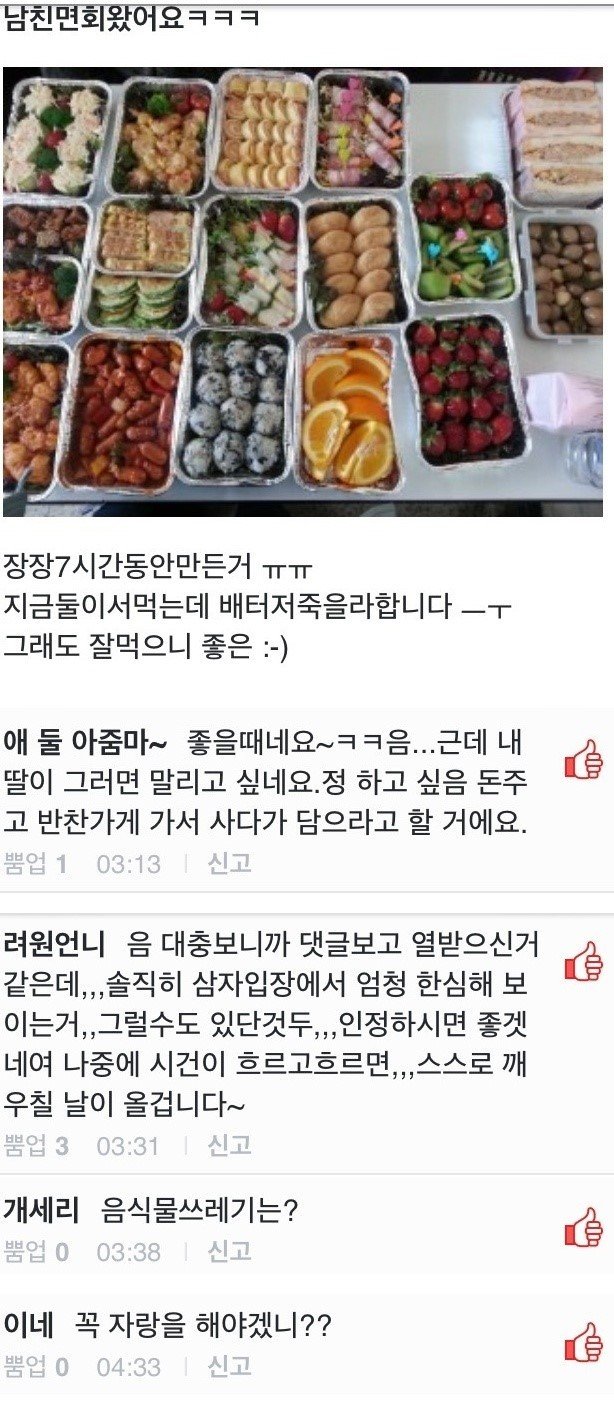Like 려원언니's comment with thumbs-up
Screen dimensions: 614x1405
(584, 962)
